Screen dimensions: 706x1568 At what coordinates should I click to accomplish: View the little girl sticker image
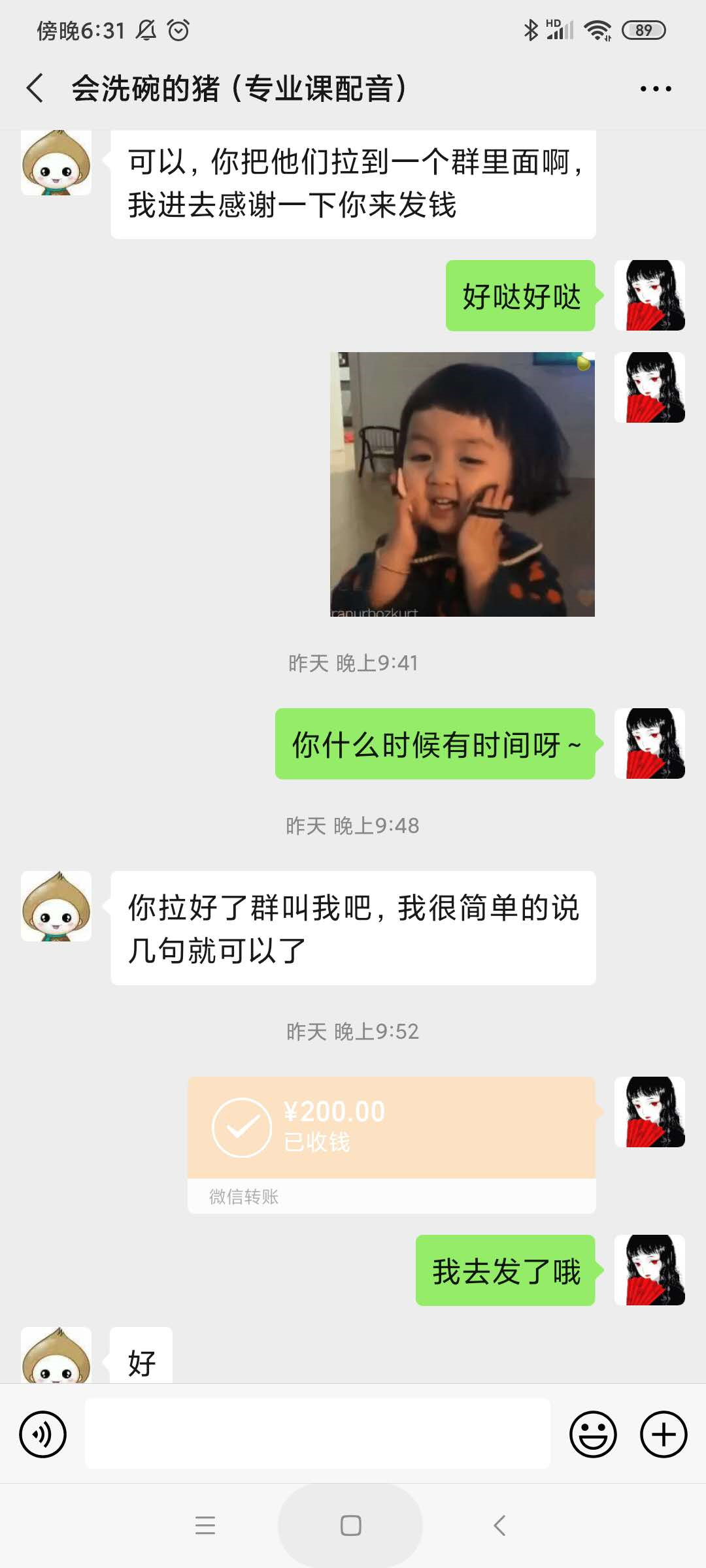pyautogui.click(x=462, y=484)
